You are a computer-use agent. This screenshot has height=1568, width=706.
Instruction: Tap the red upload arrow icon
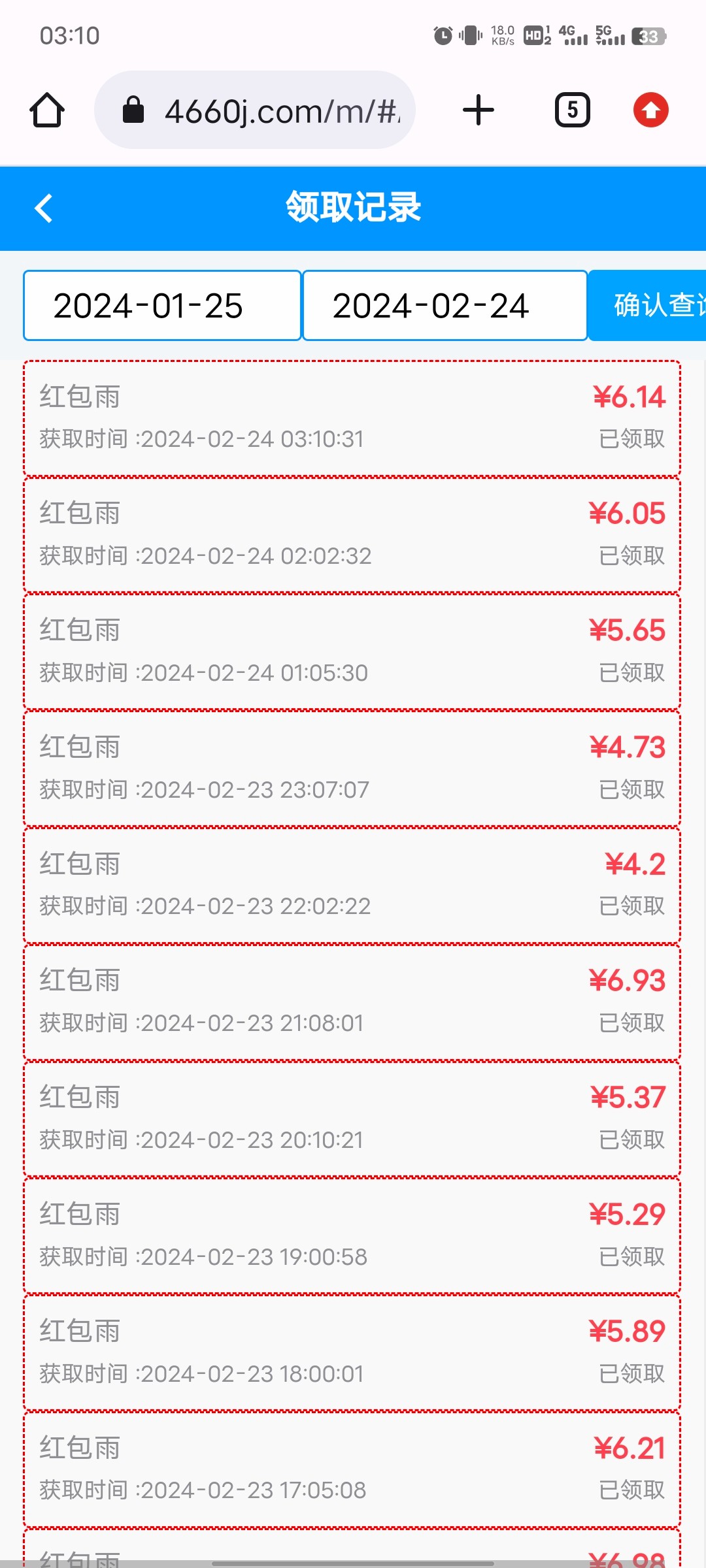[650, 110]
